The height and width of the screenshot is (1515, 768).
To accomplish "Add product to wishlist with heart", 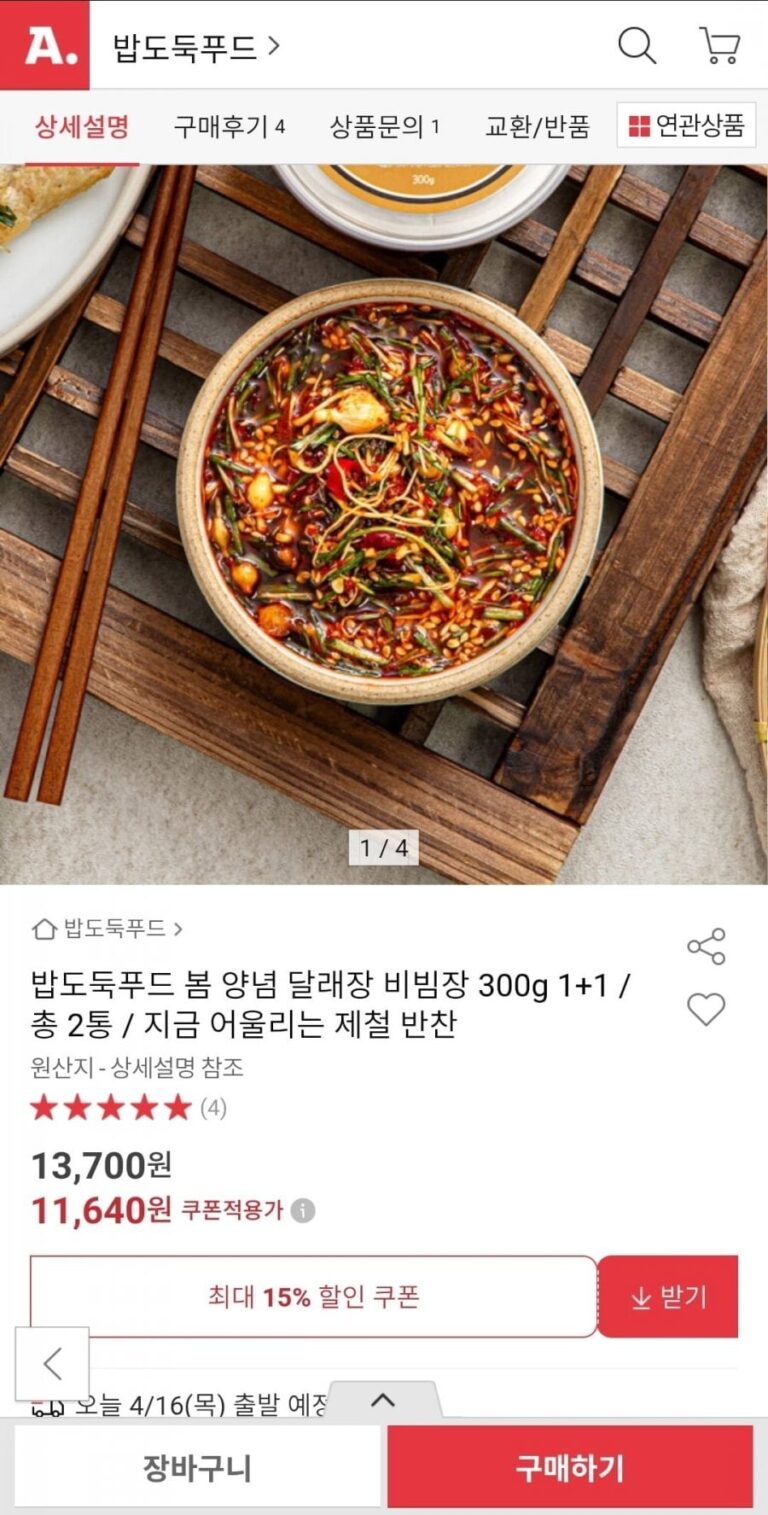I will [706, 1009].
